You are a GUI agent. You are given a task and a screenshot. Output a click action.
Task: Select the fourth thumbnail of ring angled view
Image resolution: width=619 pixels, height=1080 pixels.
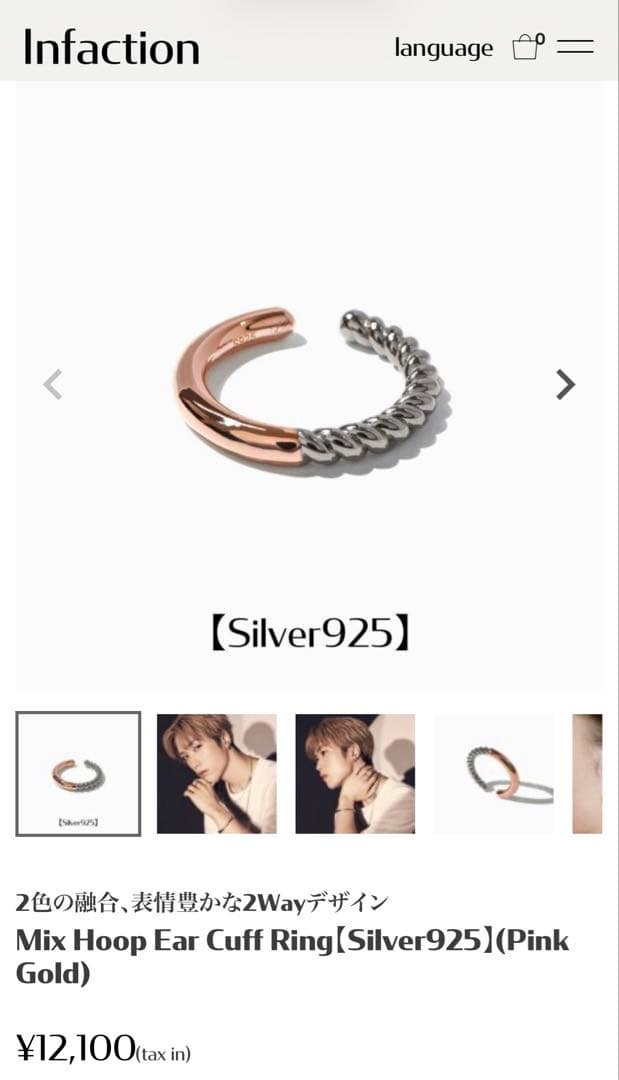click(493, 774)
